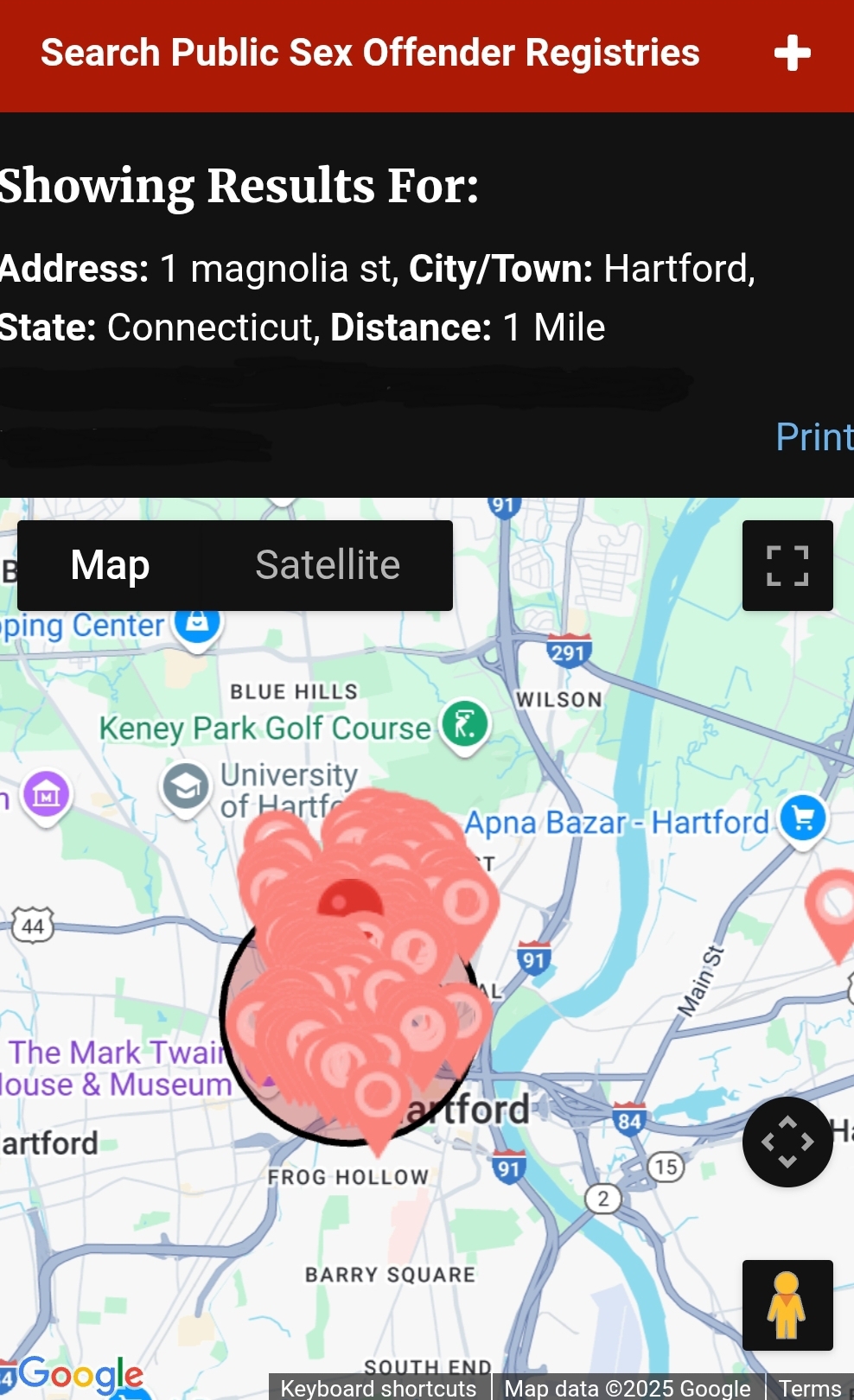
Task: Toggle the fullscreen map view
Action: [787, 565]
